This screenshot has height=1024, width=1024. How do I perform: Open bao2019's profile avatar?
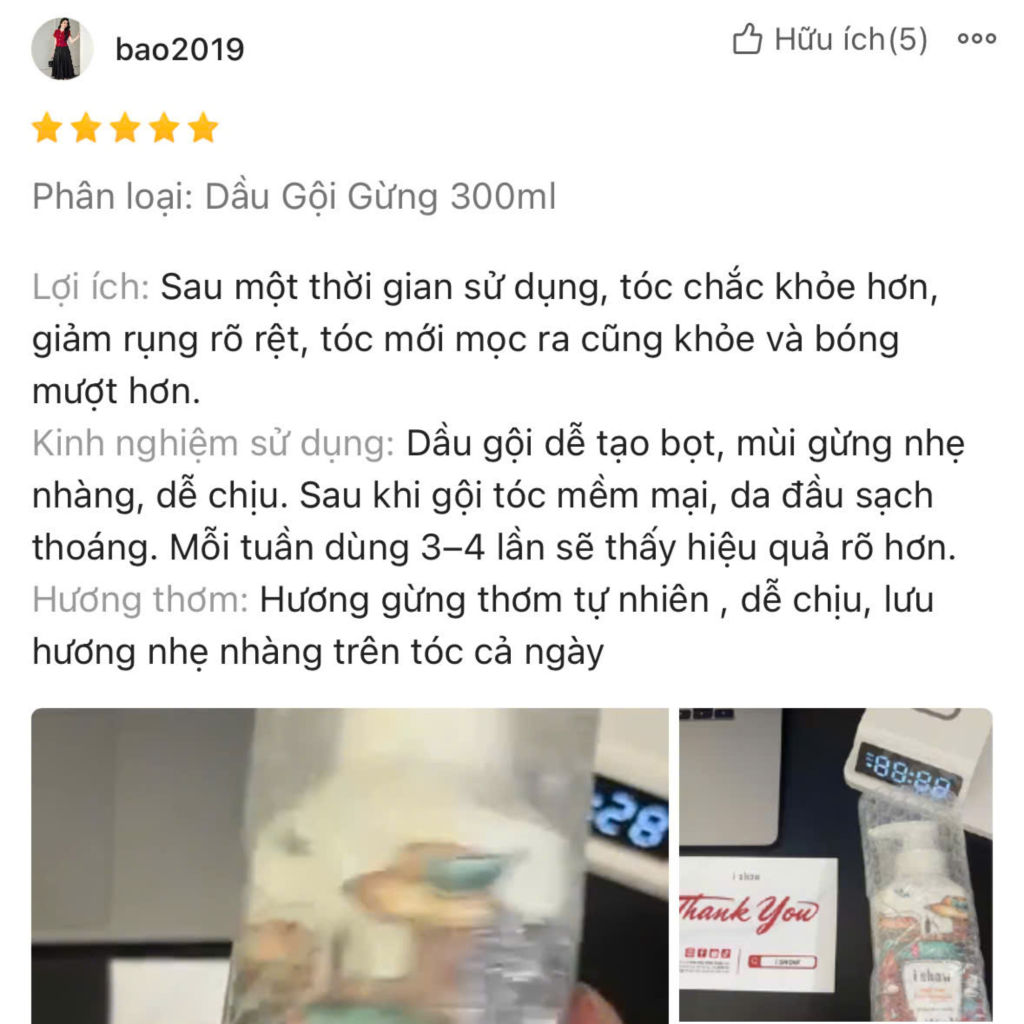tap(62, 48)
